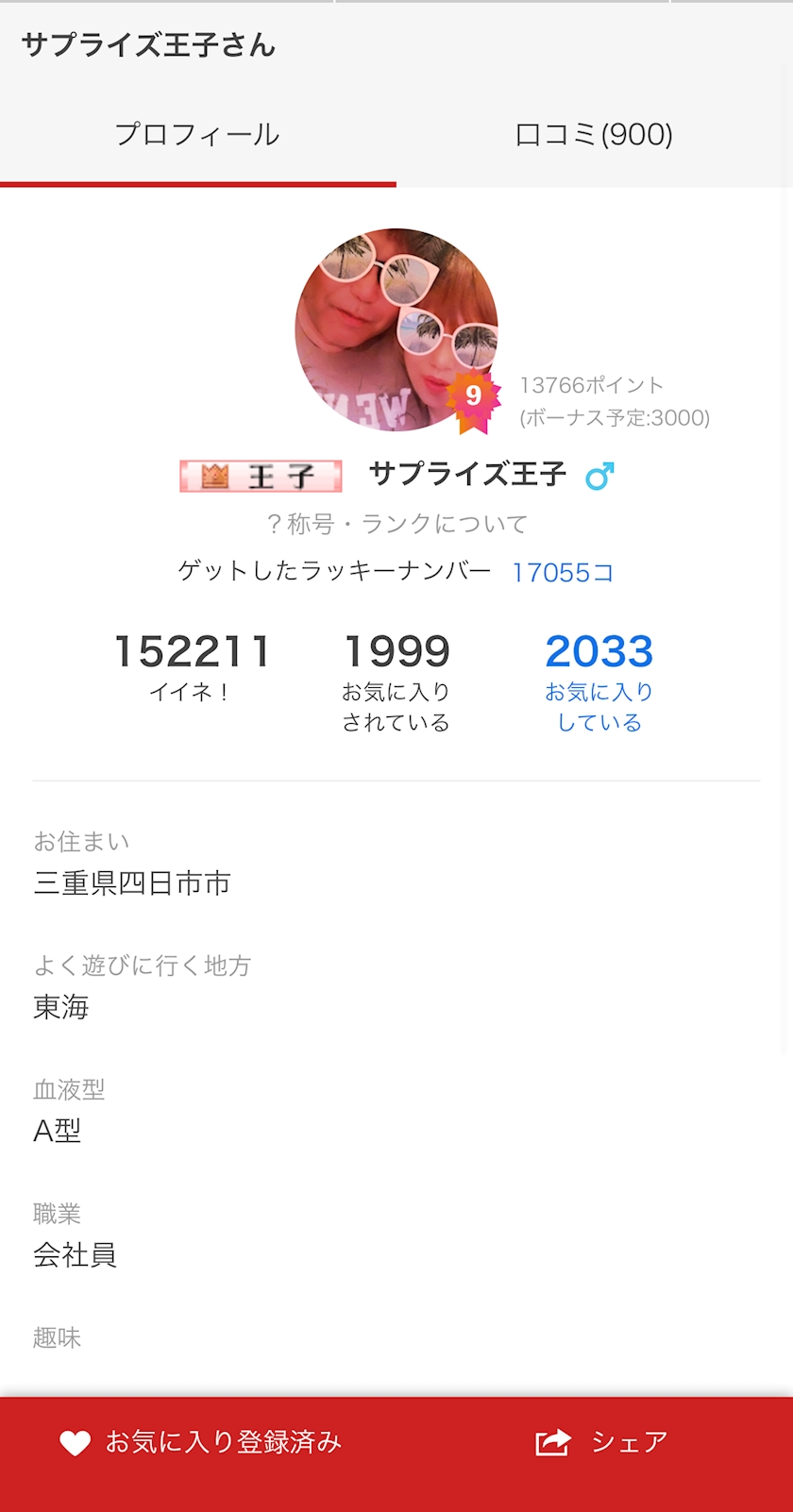Open the 2033 お気に入りしている list
The image size is (793, 1512).
[599, 680]
